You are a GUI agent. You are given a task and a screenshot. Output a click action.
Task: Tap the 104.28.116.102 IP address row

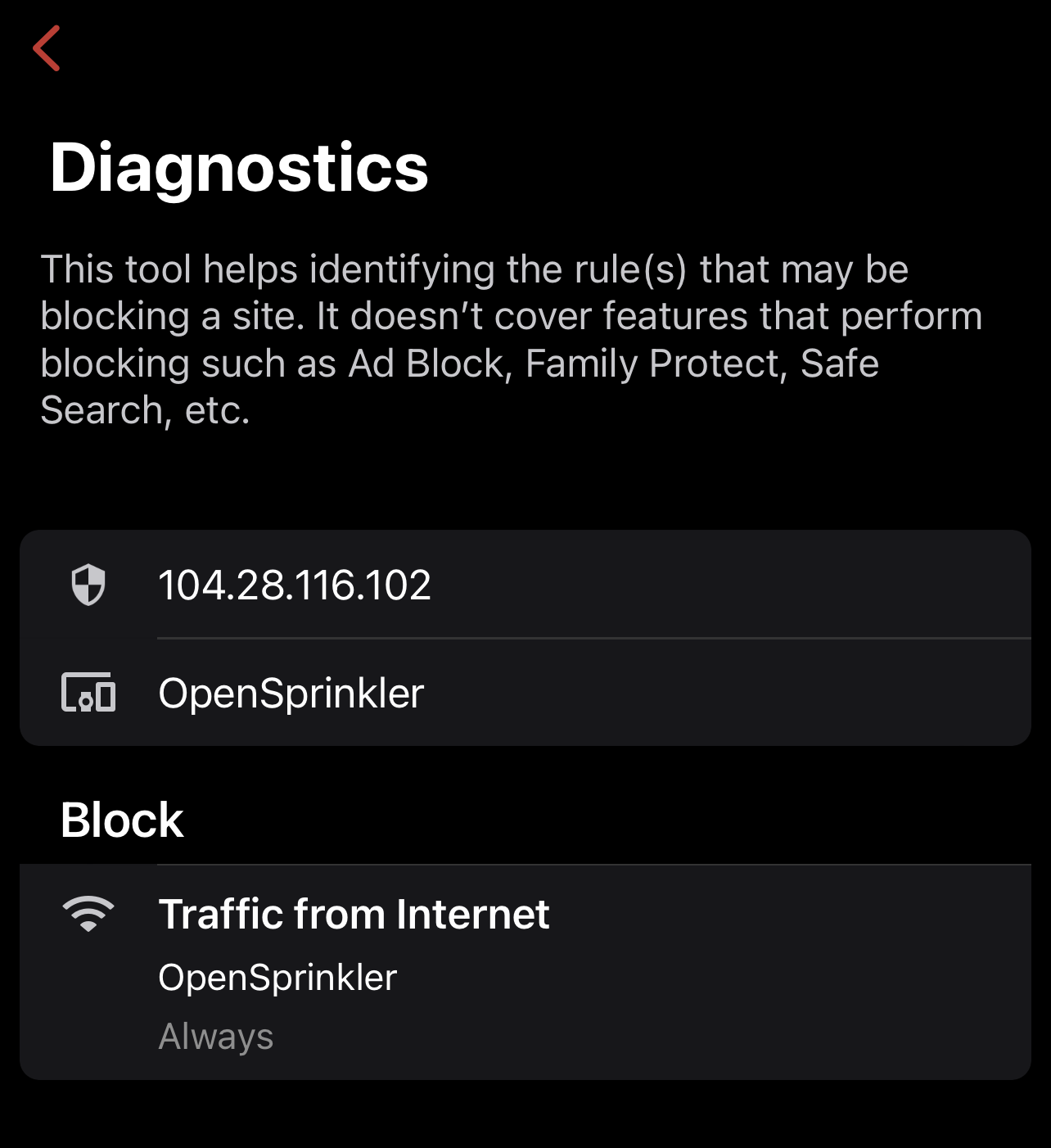524,585
